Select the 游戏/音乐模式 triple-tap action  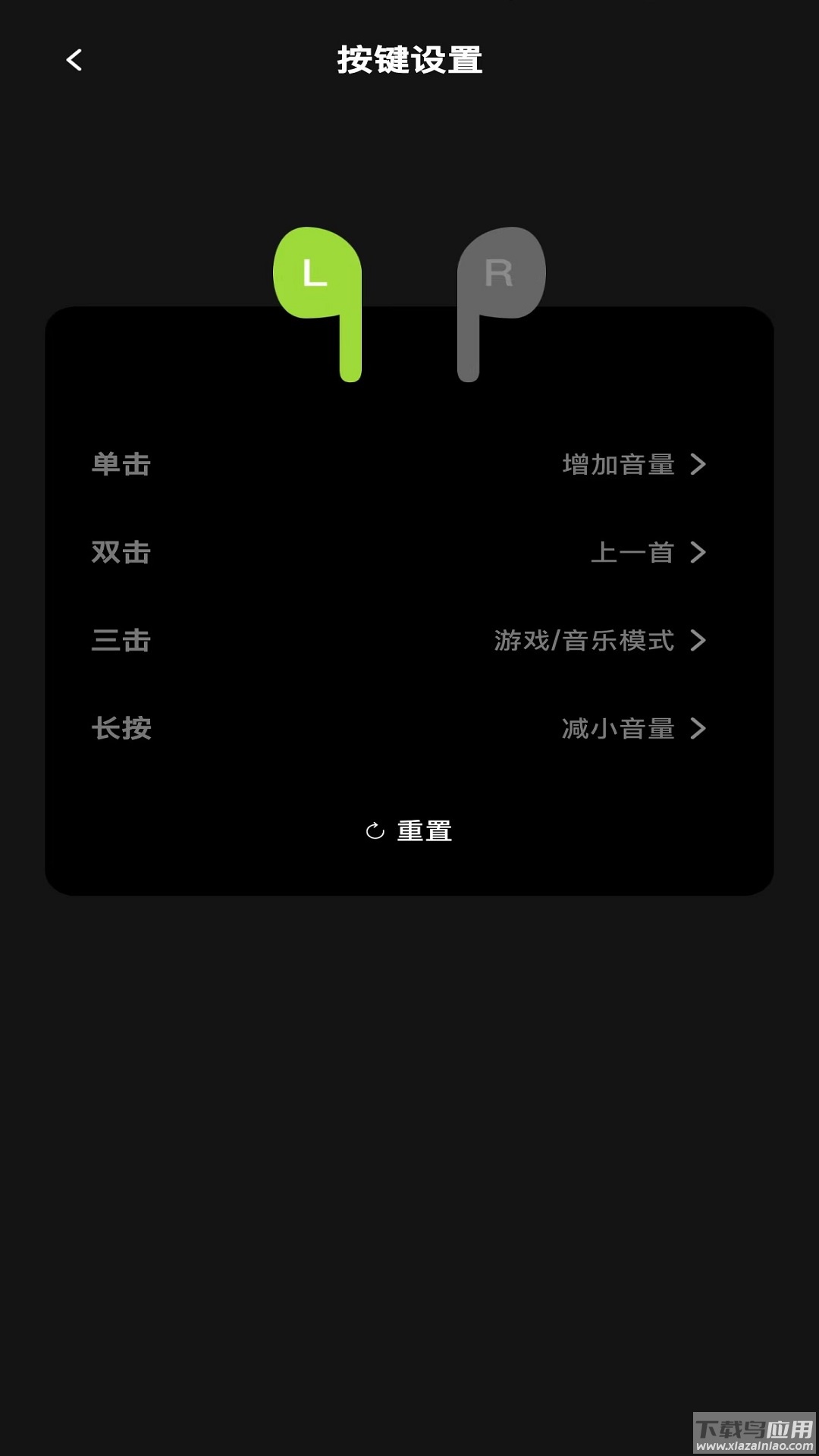584,641
